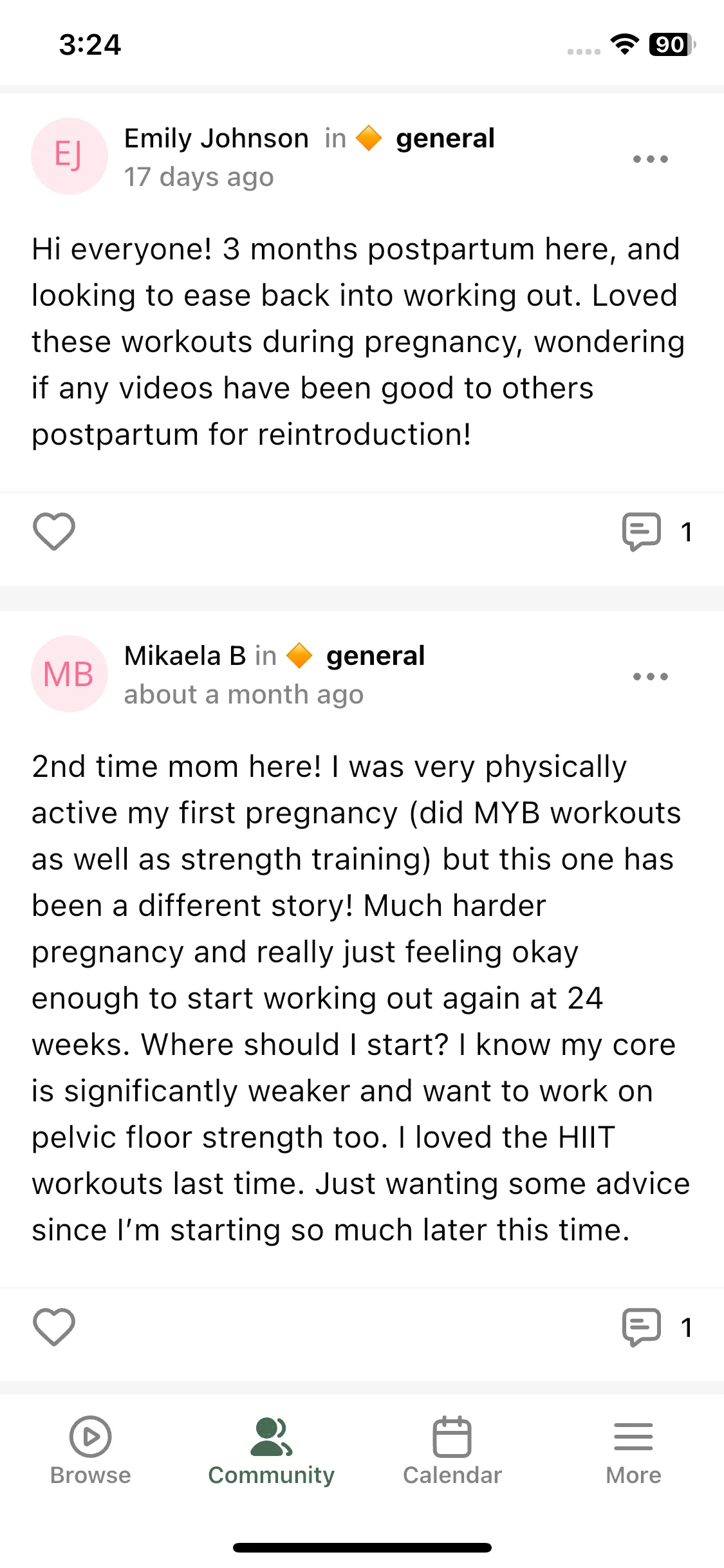Select the Community tab
This screenshot has width=724, height=1568.
click(x=271, y=1451)
